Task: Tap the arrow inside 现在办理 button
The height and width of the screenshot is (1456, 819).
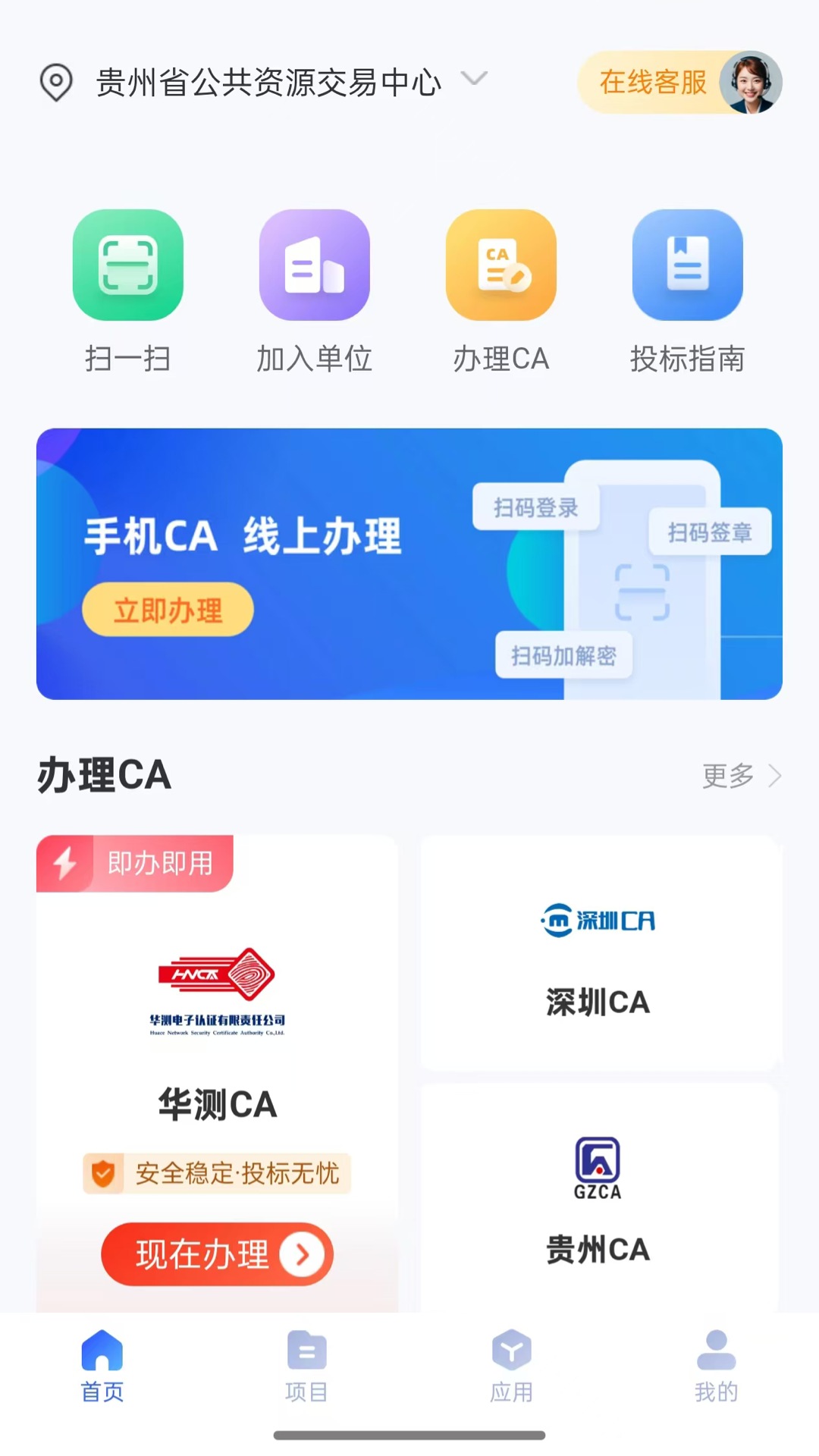Action: point(302,1255)
